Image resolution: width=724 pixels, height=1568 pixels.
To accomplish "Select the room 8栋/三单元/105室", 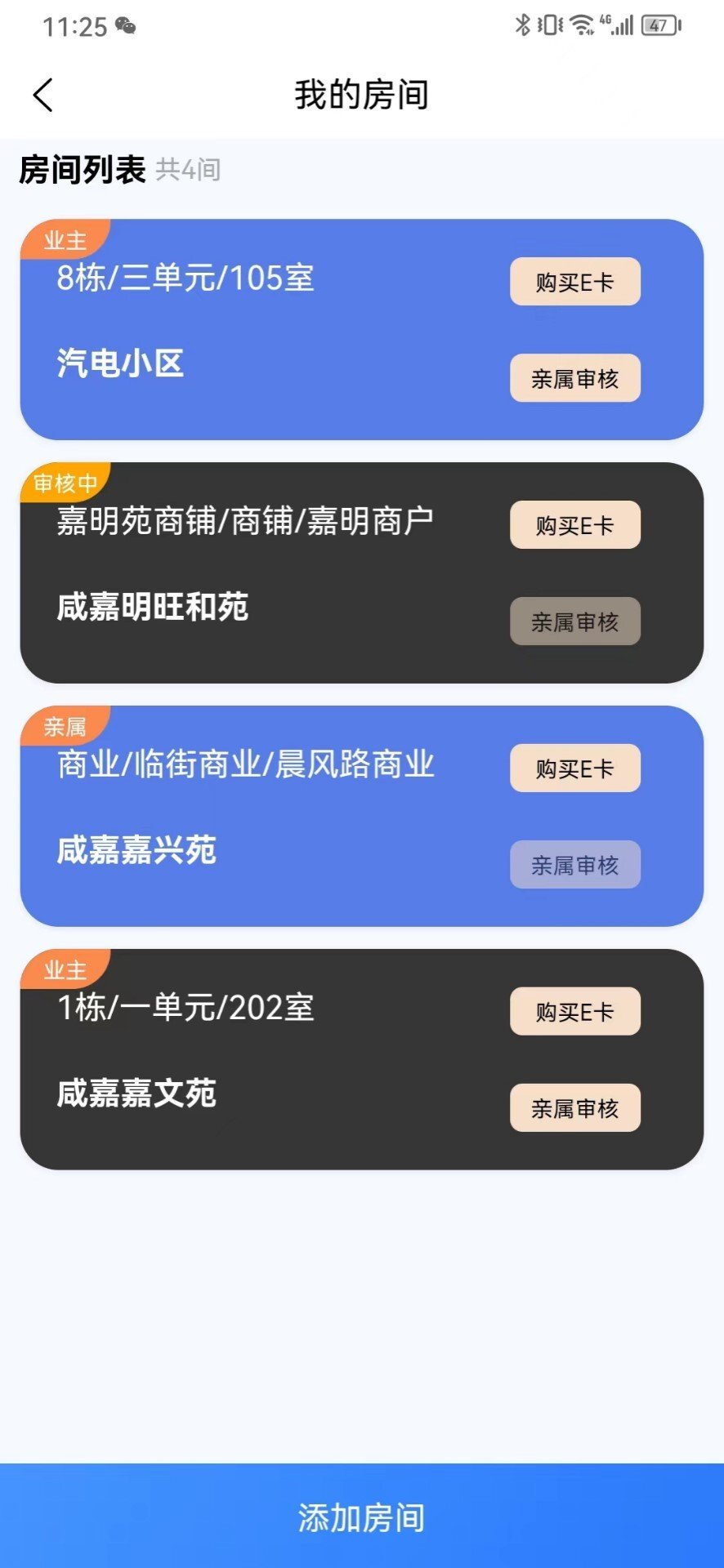I will pos(185,279).
